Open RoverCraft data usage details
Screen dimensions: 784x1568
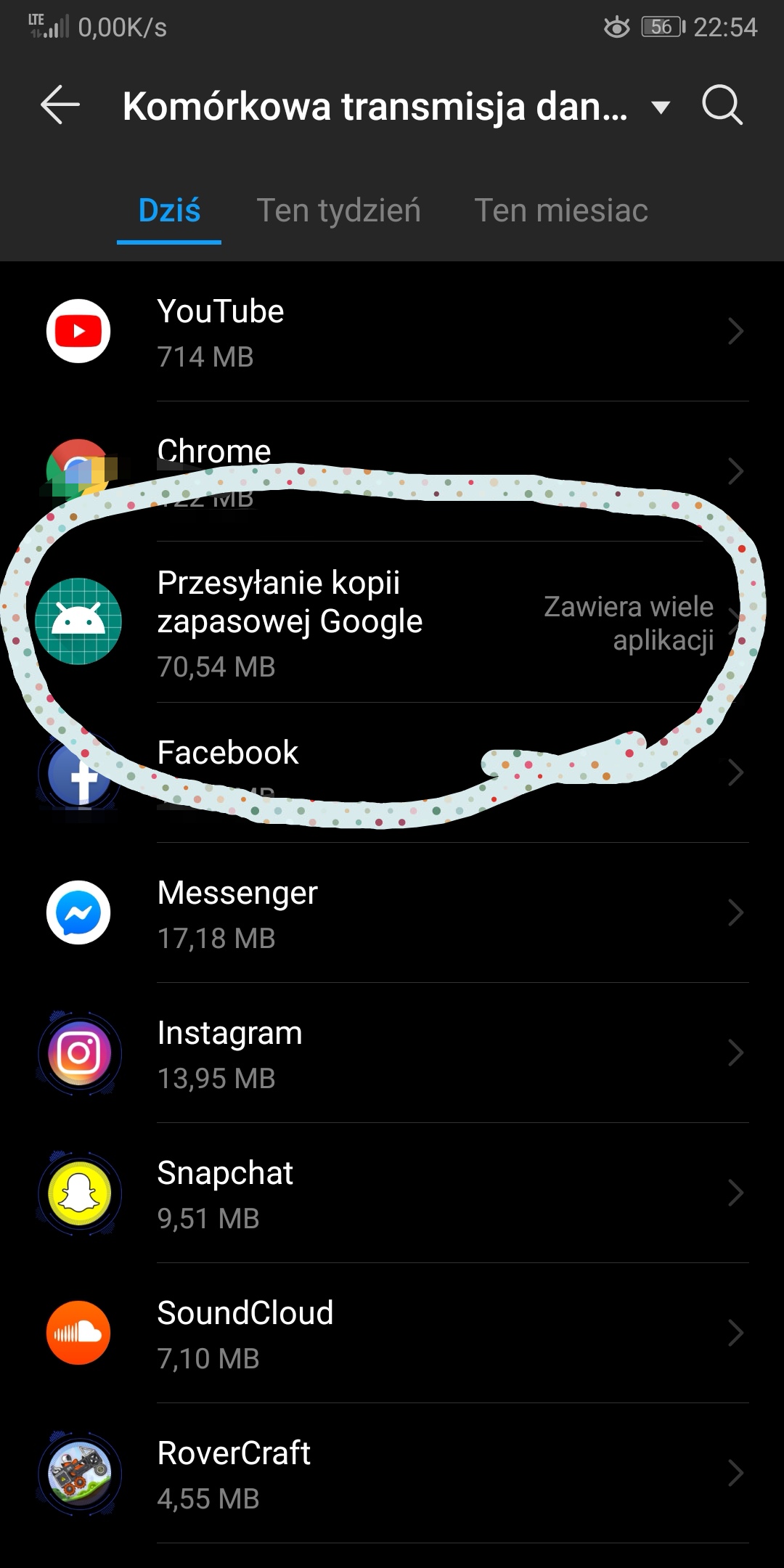click(392, 1474)
